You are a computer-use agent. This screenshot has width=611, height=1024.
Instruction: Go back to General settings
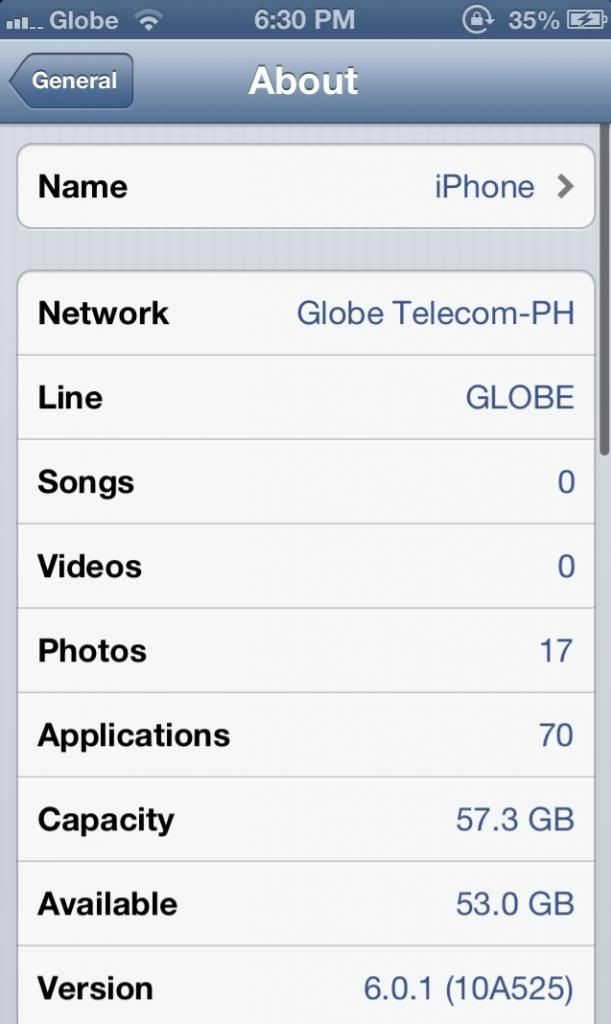click(x=72, y=81)
